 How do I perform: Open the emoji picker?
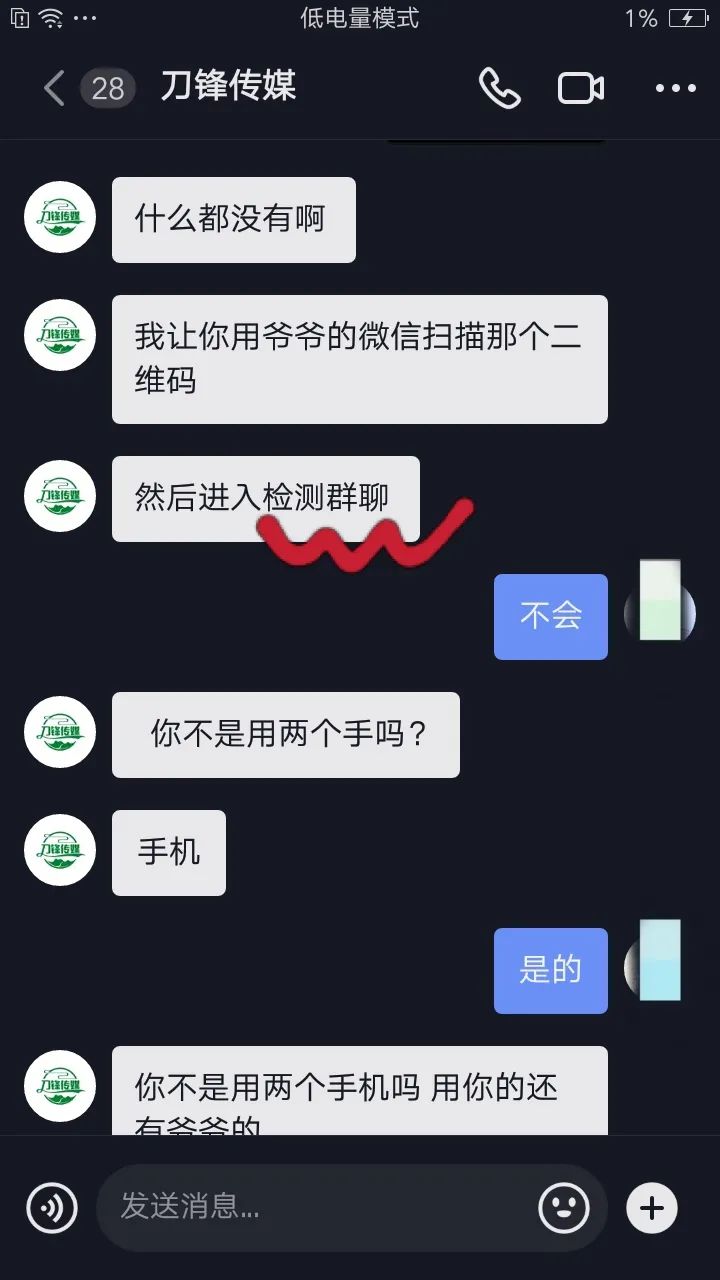(565, 1208)
